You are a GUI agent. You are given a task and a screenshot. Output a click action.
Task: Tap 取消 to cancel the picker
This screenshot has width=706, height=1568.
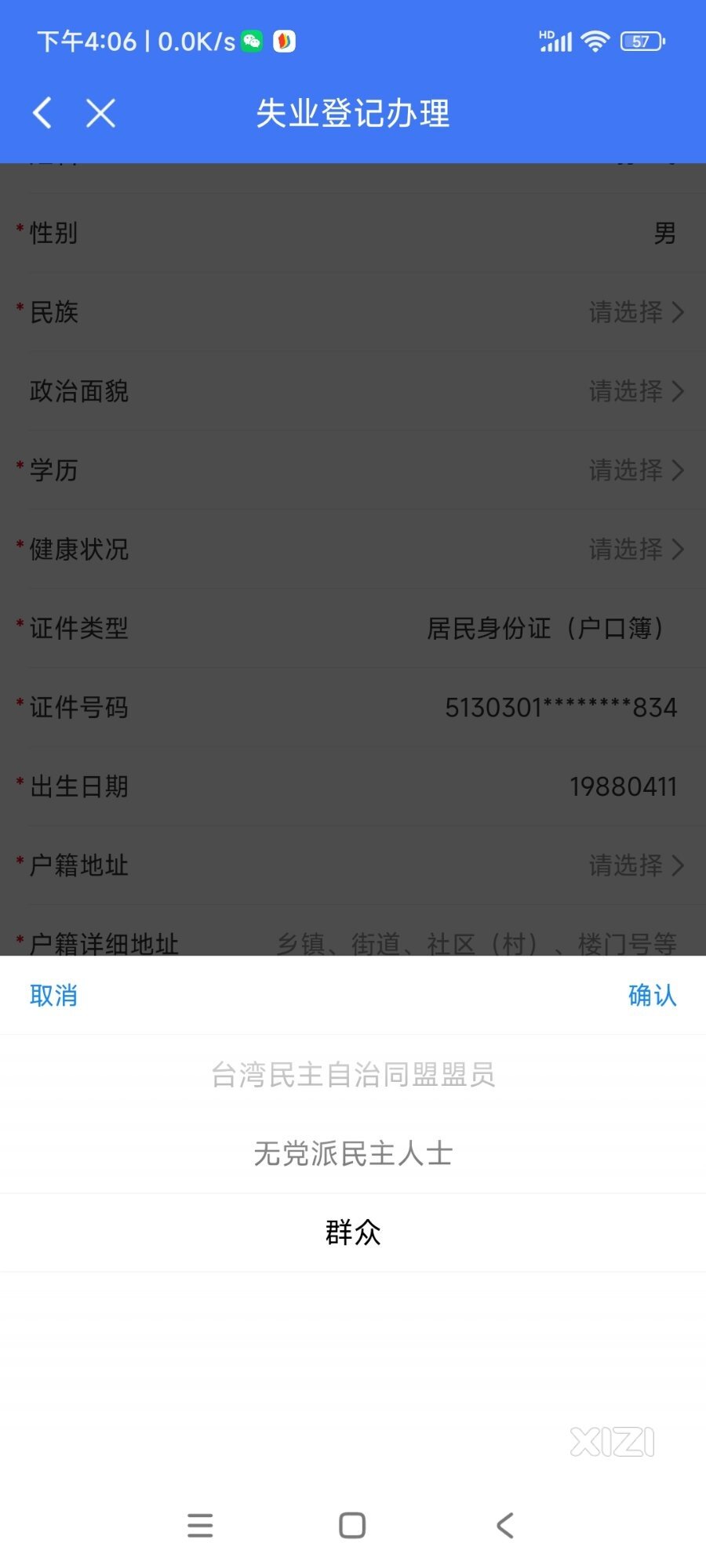(53, 995)
